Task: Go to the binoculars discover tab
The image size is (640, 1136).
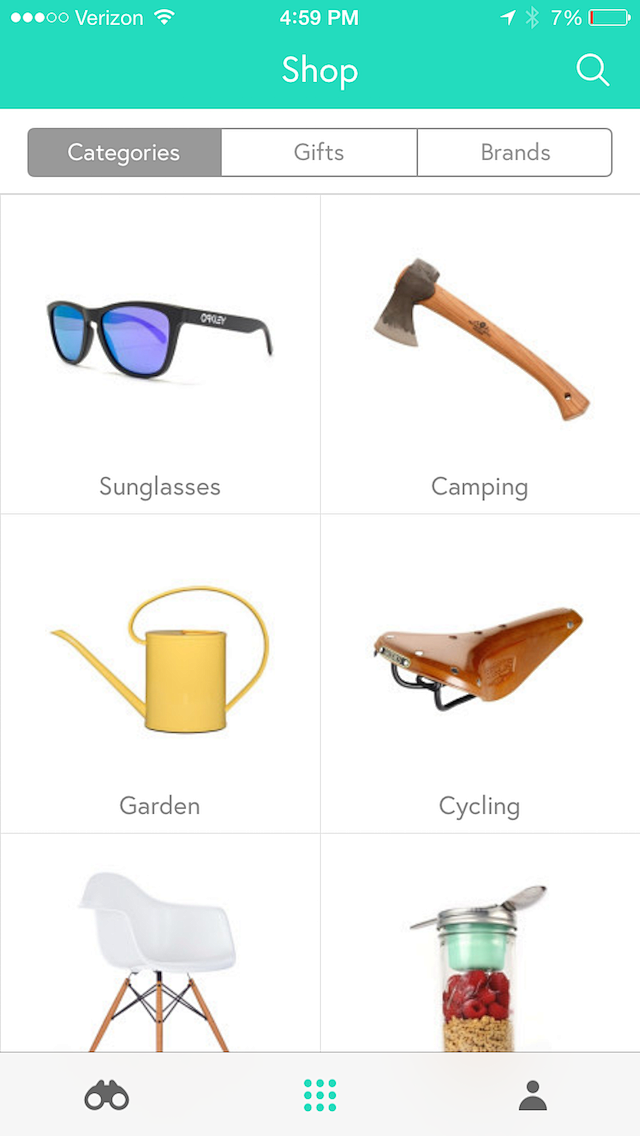Action: pyautogui.click(x=107, y=1097)
